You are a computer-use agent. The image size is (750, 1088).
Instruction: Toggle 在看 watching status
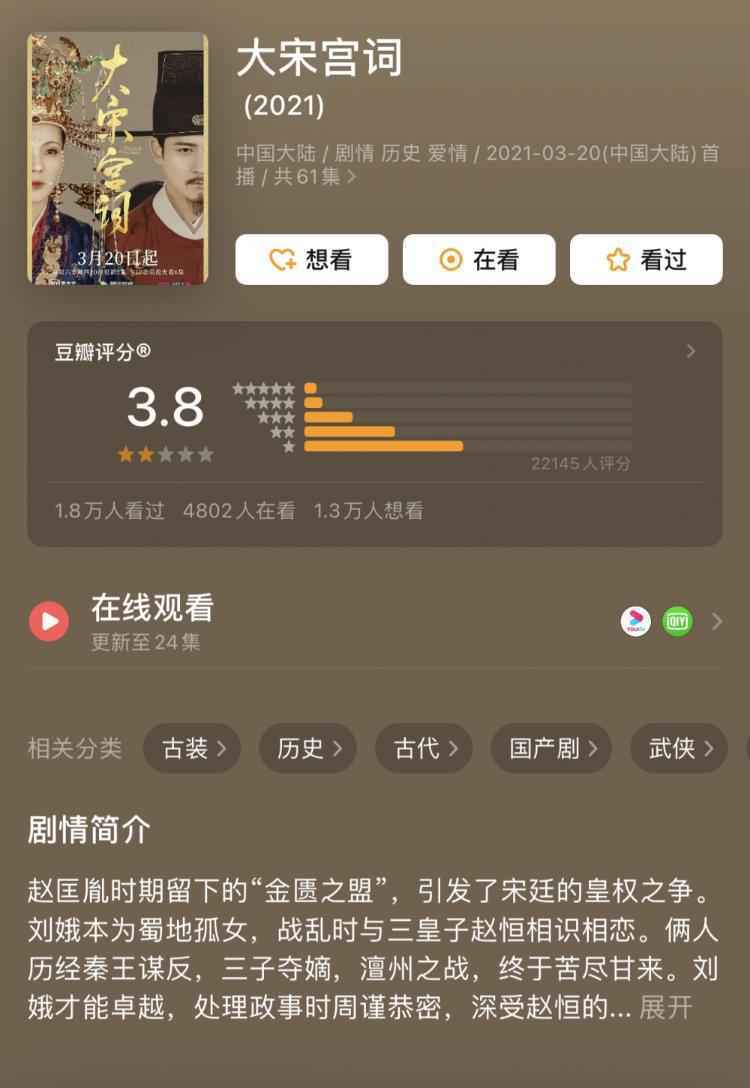pos(478,259)
